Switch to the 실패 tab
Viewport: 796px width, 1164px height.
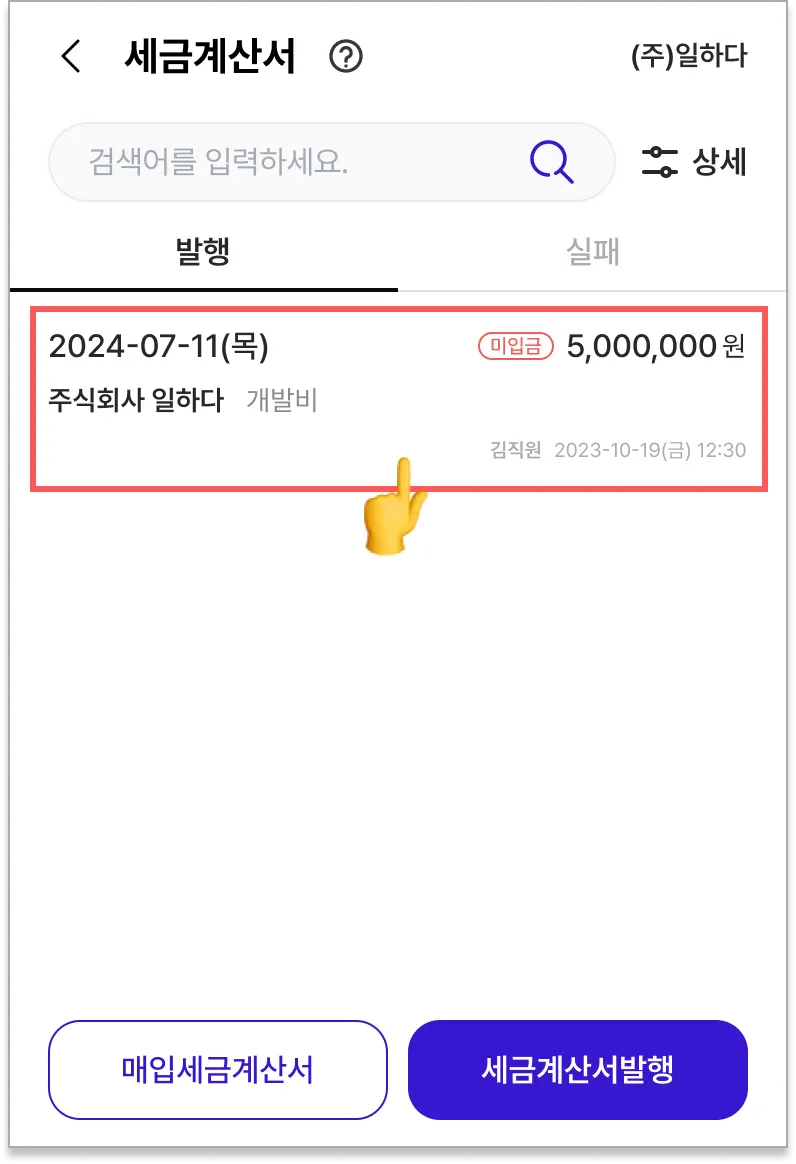coord(592,252)
